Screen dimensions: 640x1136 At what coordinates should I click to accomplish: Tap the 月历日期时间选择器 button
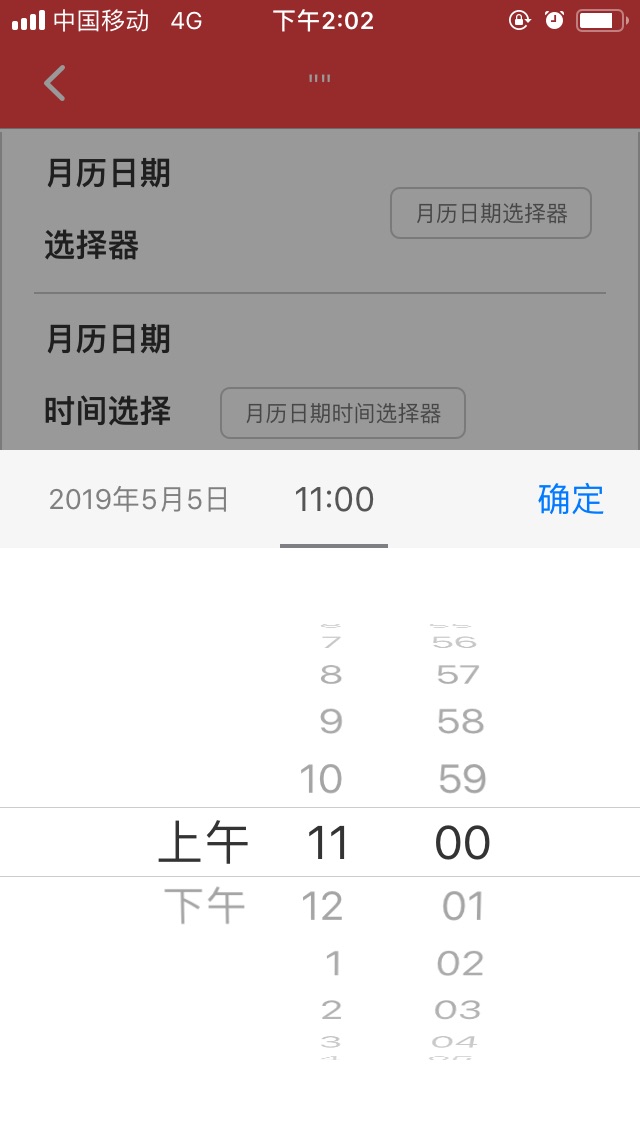point(343,413)
